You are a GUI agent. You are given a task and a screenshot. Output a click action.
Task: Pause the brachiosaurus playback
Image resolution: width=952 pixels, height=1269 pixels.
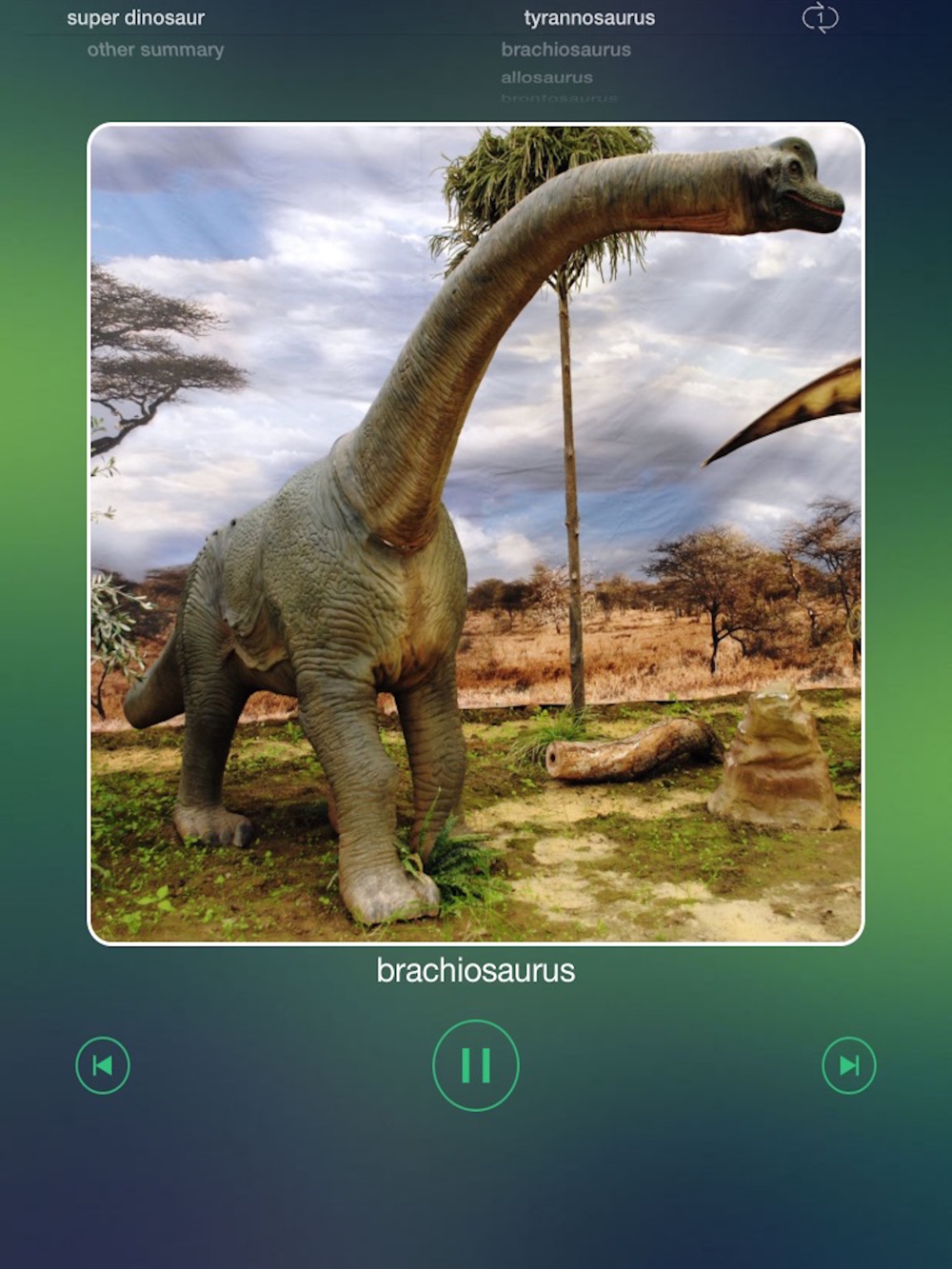pos(475,1065)
